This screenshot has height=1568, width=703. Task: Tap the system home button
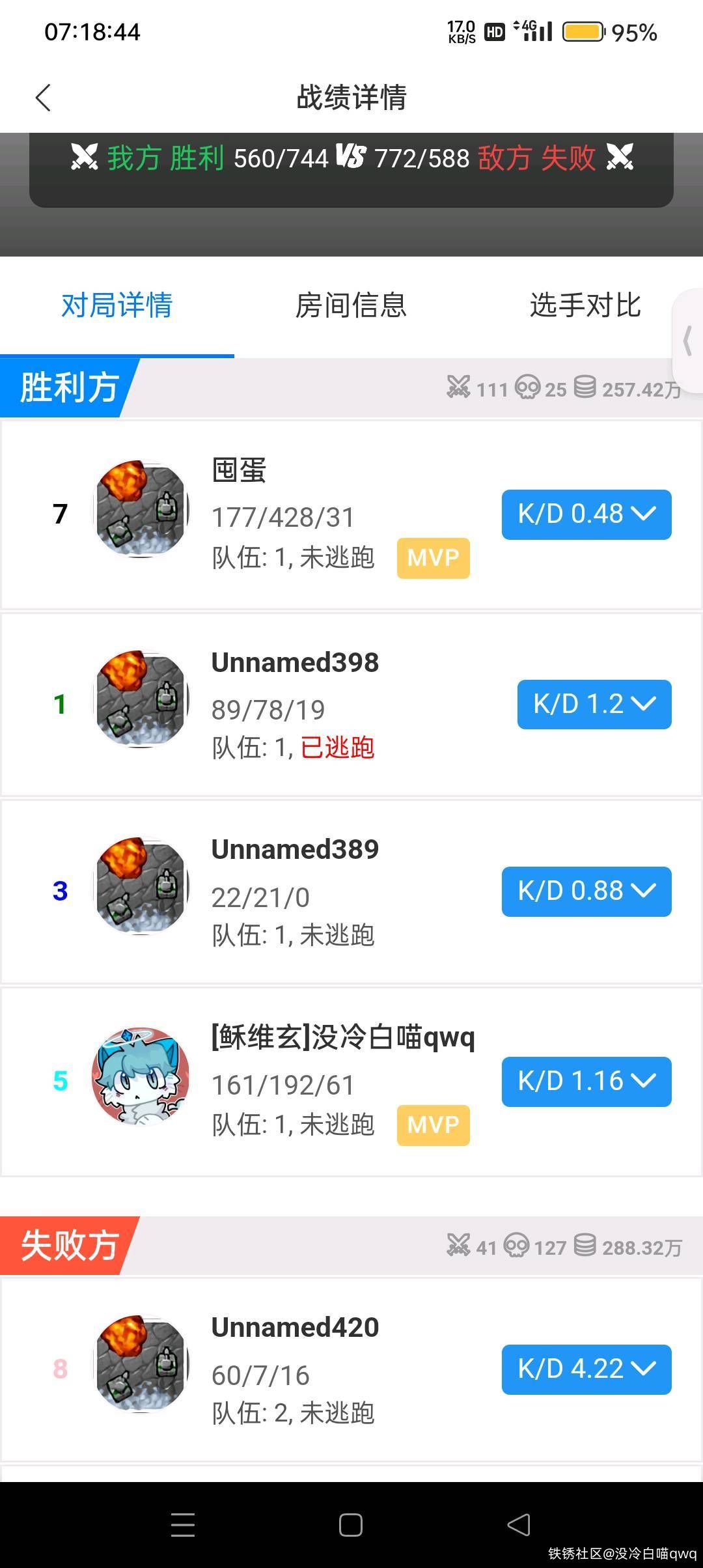coord(351,1525)
